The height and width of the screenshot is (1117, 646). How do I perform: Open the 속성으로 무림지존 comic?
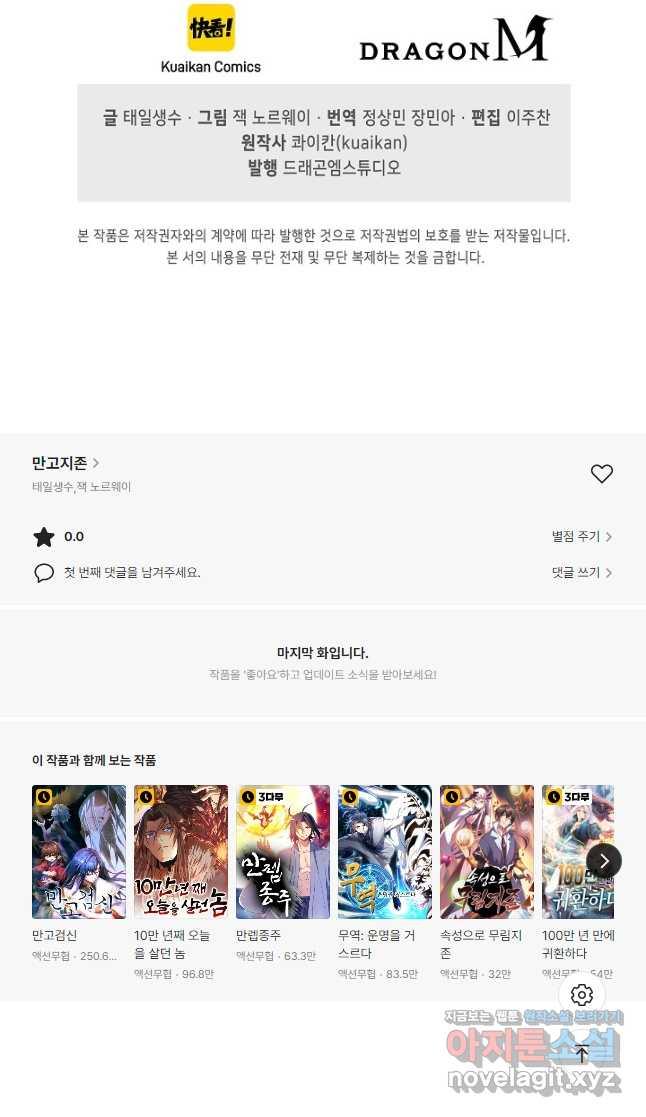tap(487, 852)
